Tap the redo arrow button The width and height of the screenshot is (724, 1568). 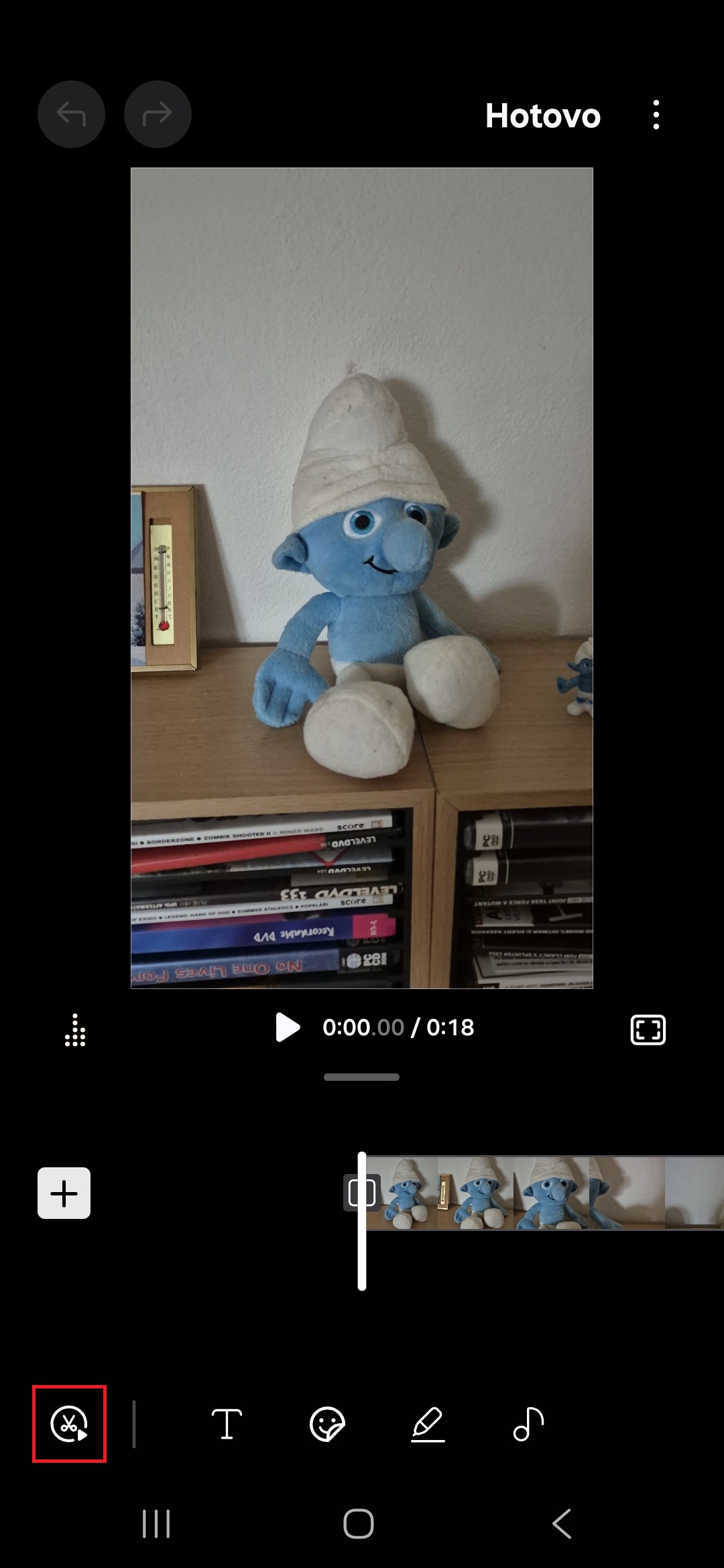point(158,115)
